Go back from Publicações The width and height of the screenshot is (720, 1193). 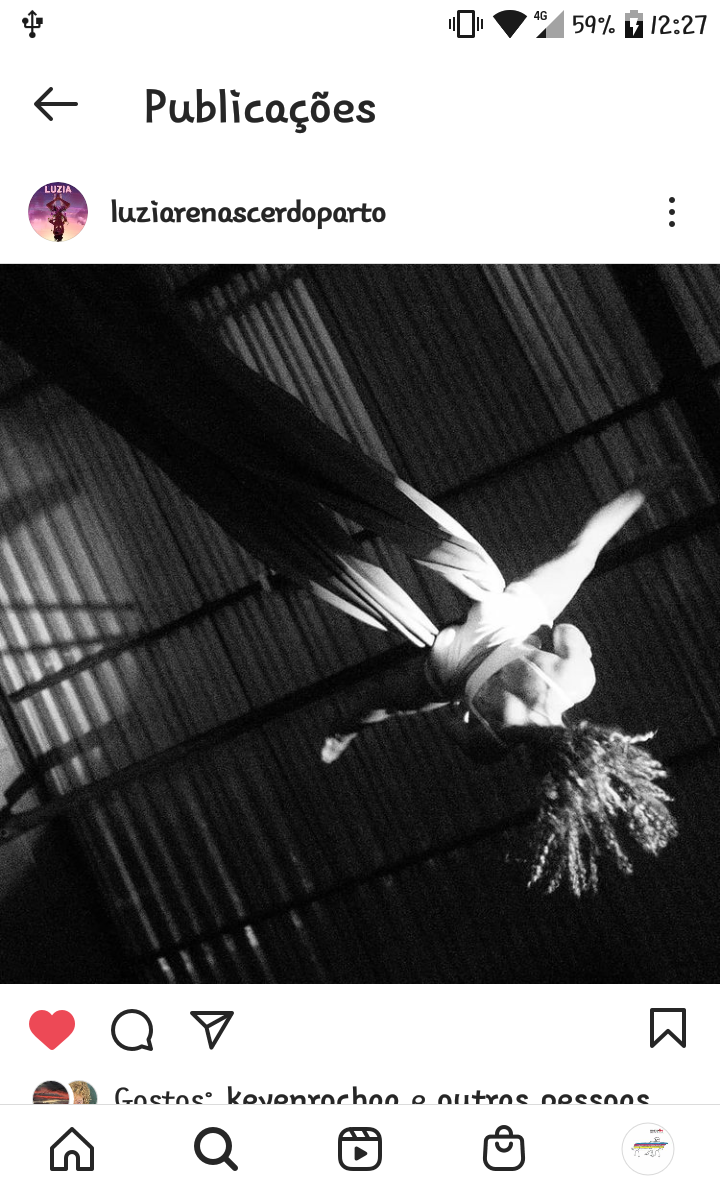point(55,104)
